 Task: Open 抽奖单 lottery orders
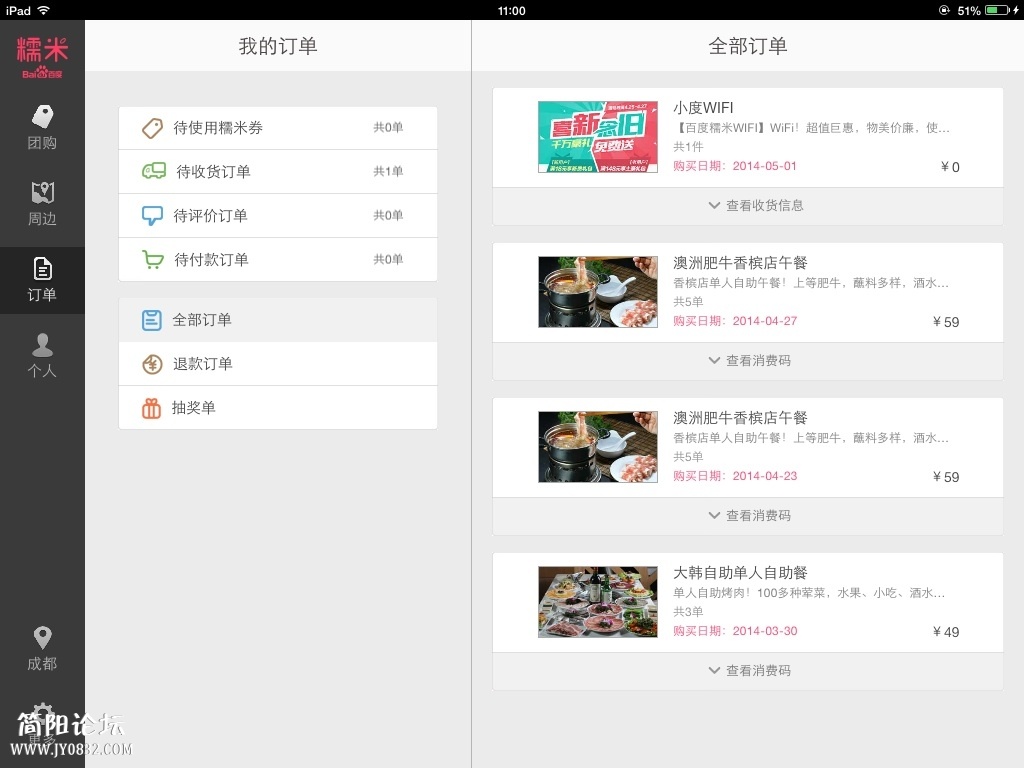(x=278, y=408)
